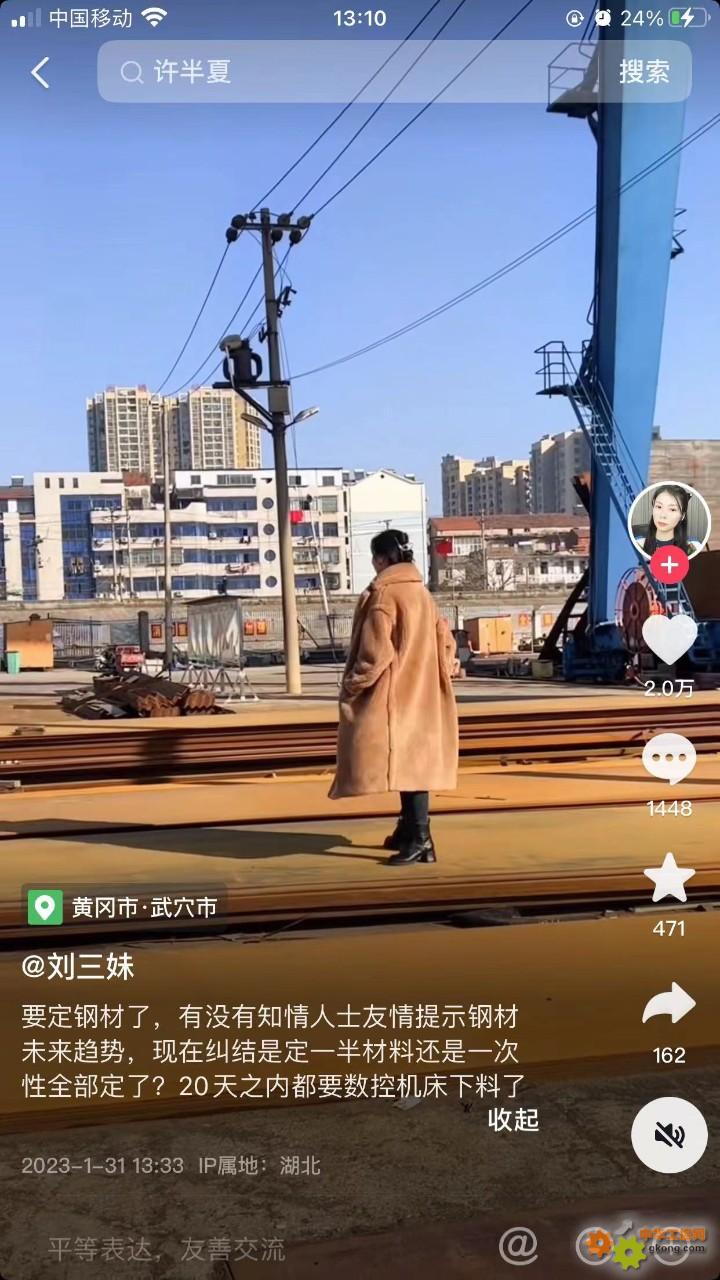Viewport: 720px width, 1280px height.
Task: Follow the creator with the red plus
Action: [x=669, y=565]
